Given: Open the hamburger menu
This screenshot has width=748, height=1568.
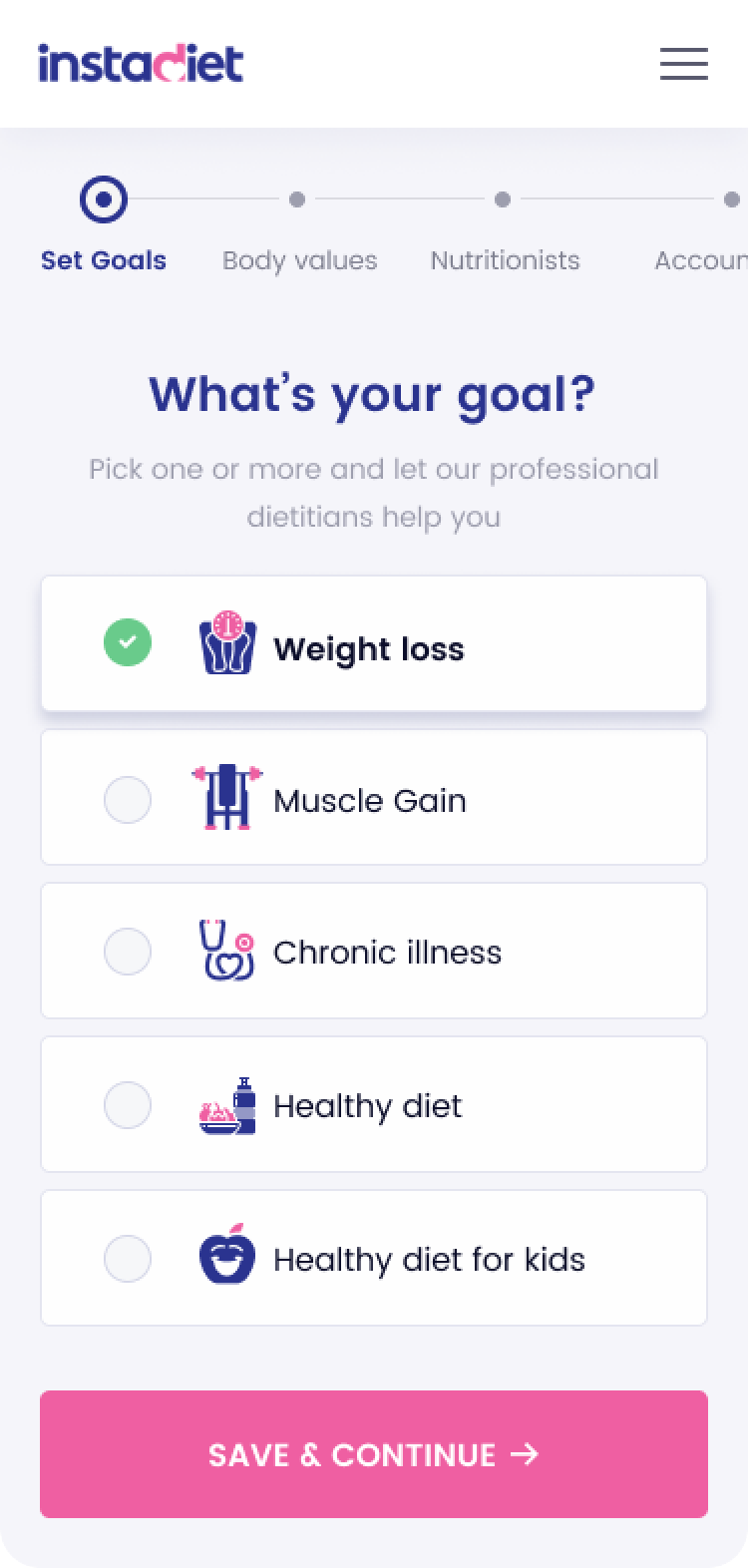Looking at the screenshot, I should (683, 64).
